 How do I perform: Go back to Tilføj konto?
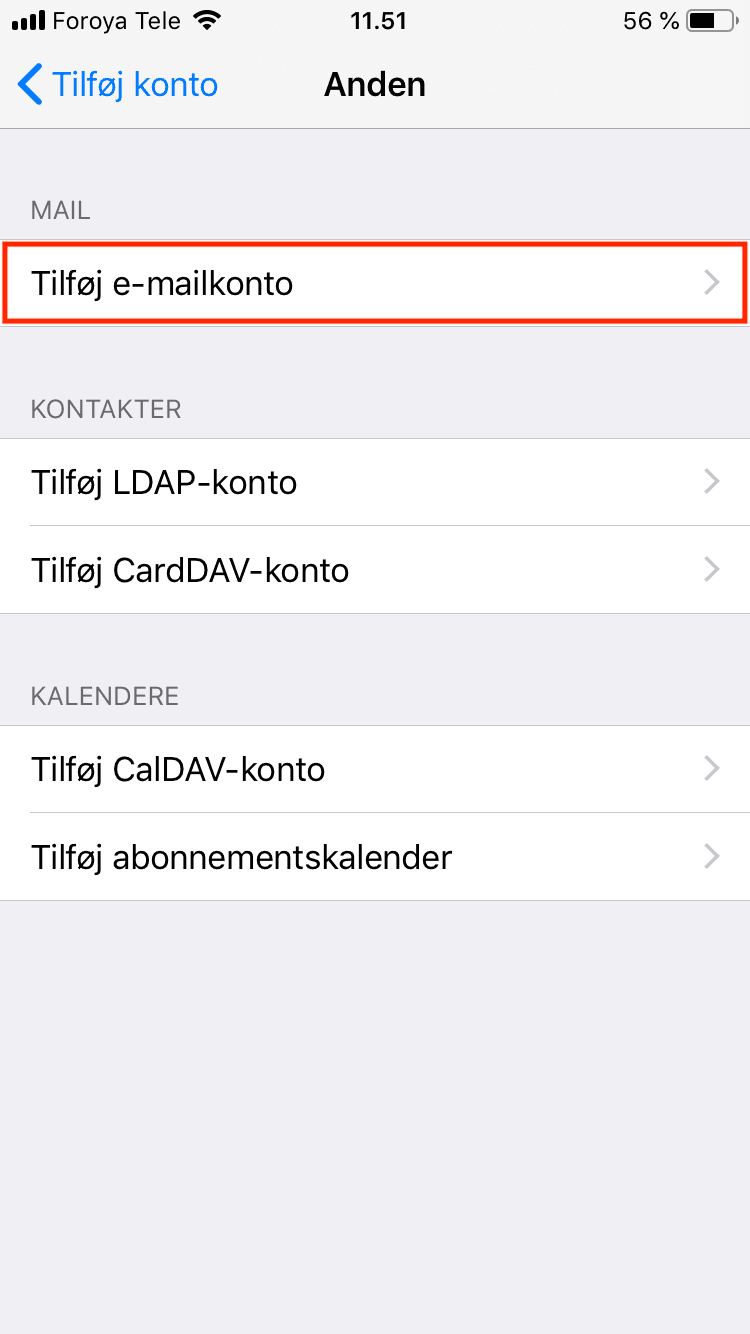coord(118,85)
